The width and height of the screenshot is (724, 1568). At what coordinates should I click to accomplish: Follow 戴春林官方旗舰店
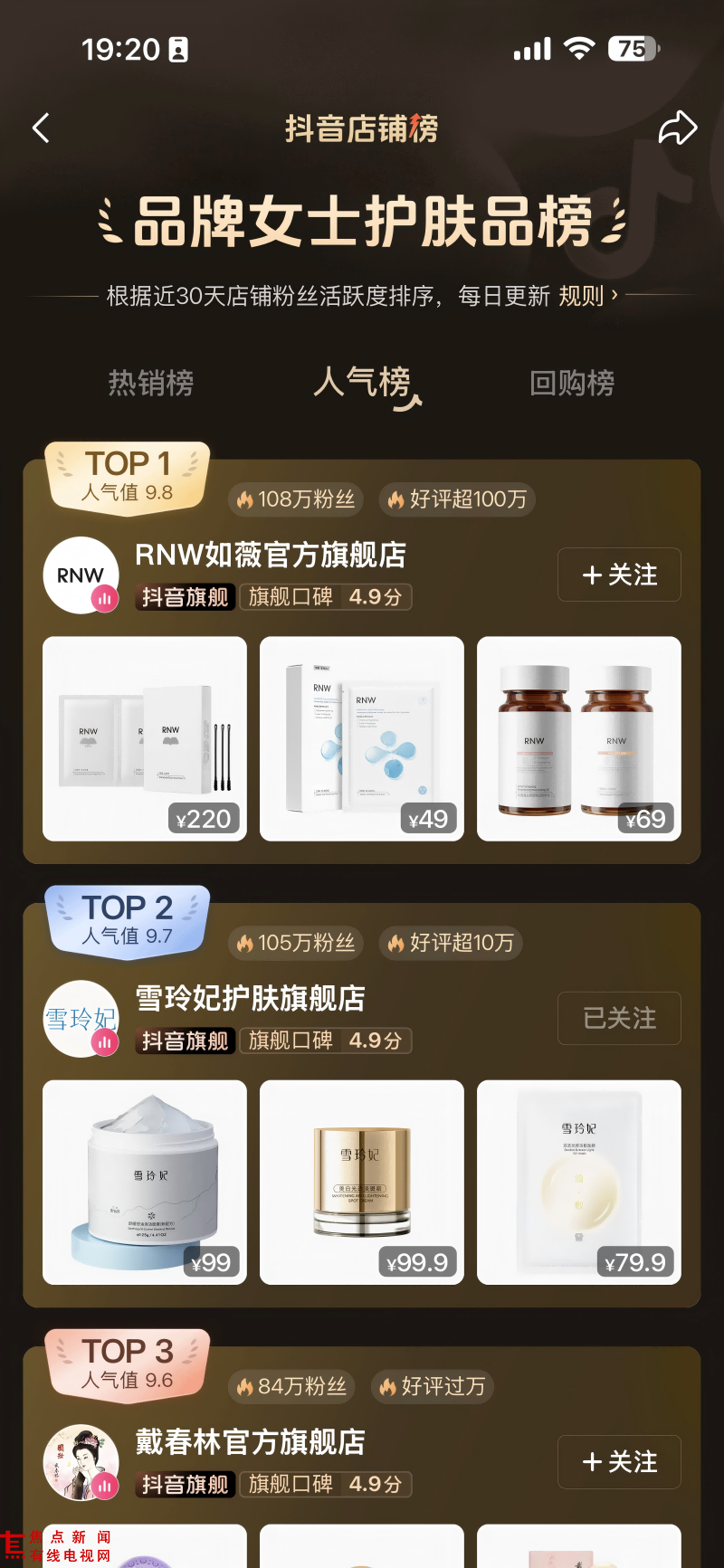pos(619,1461)
